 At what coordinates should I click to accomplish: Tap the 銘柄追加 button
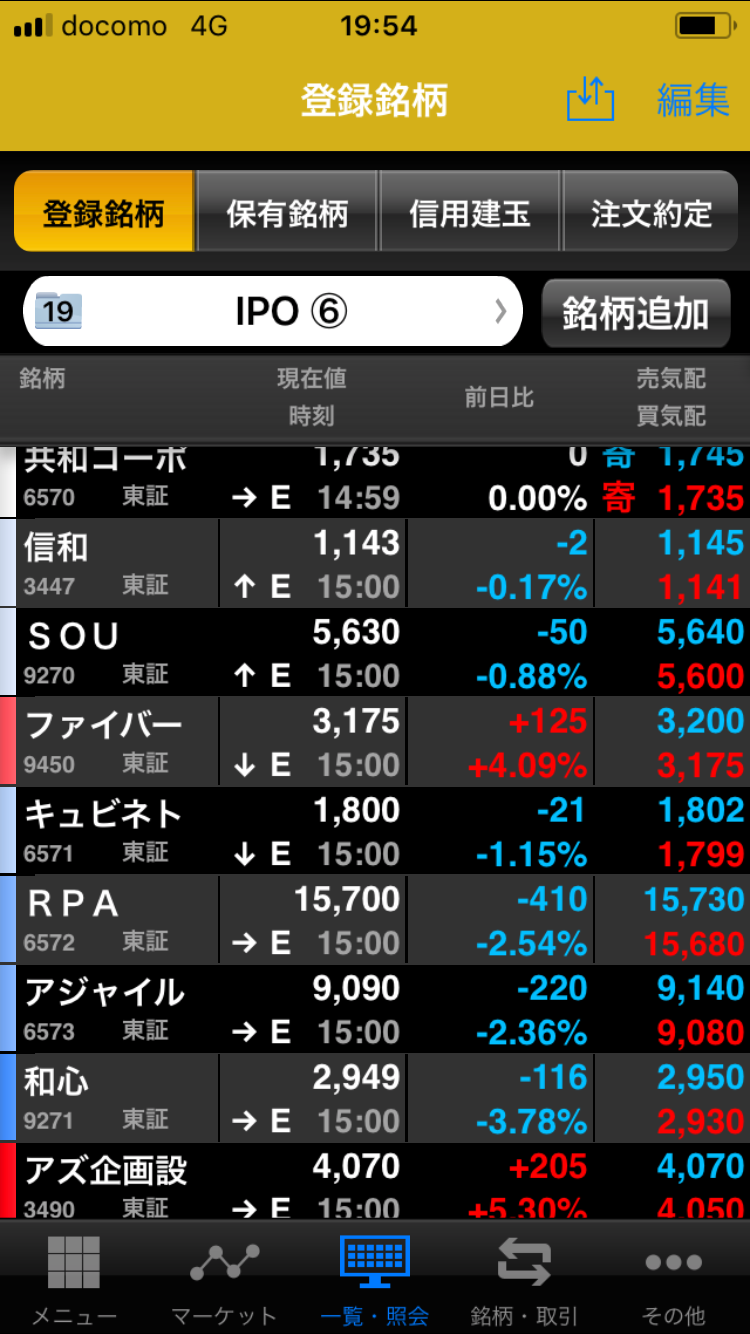tap(636, 311)
